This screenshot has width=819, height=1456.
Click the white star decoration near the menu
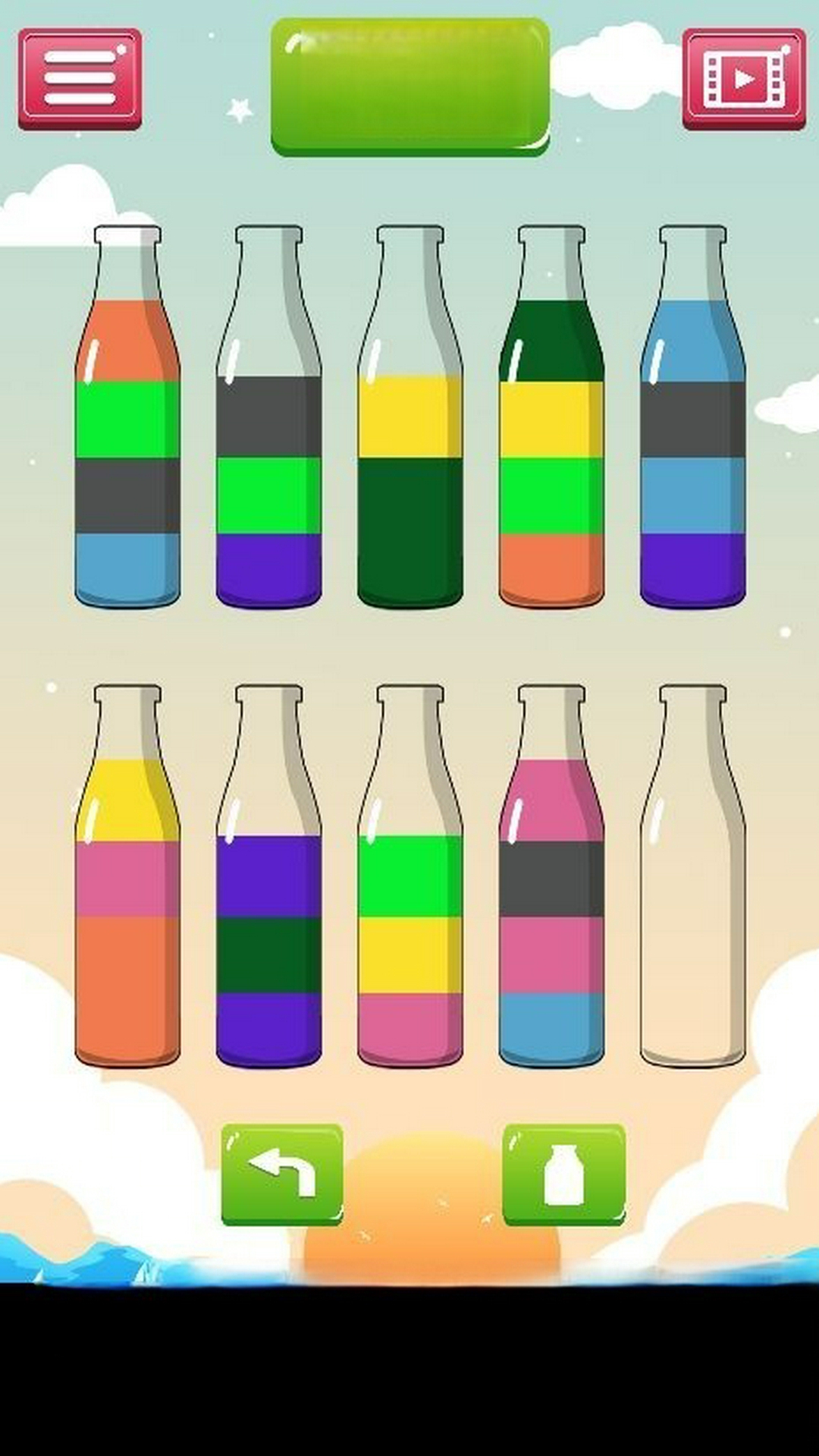(x=237, y=108)
